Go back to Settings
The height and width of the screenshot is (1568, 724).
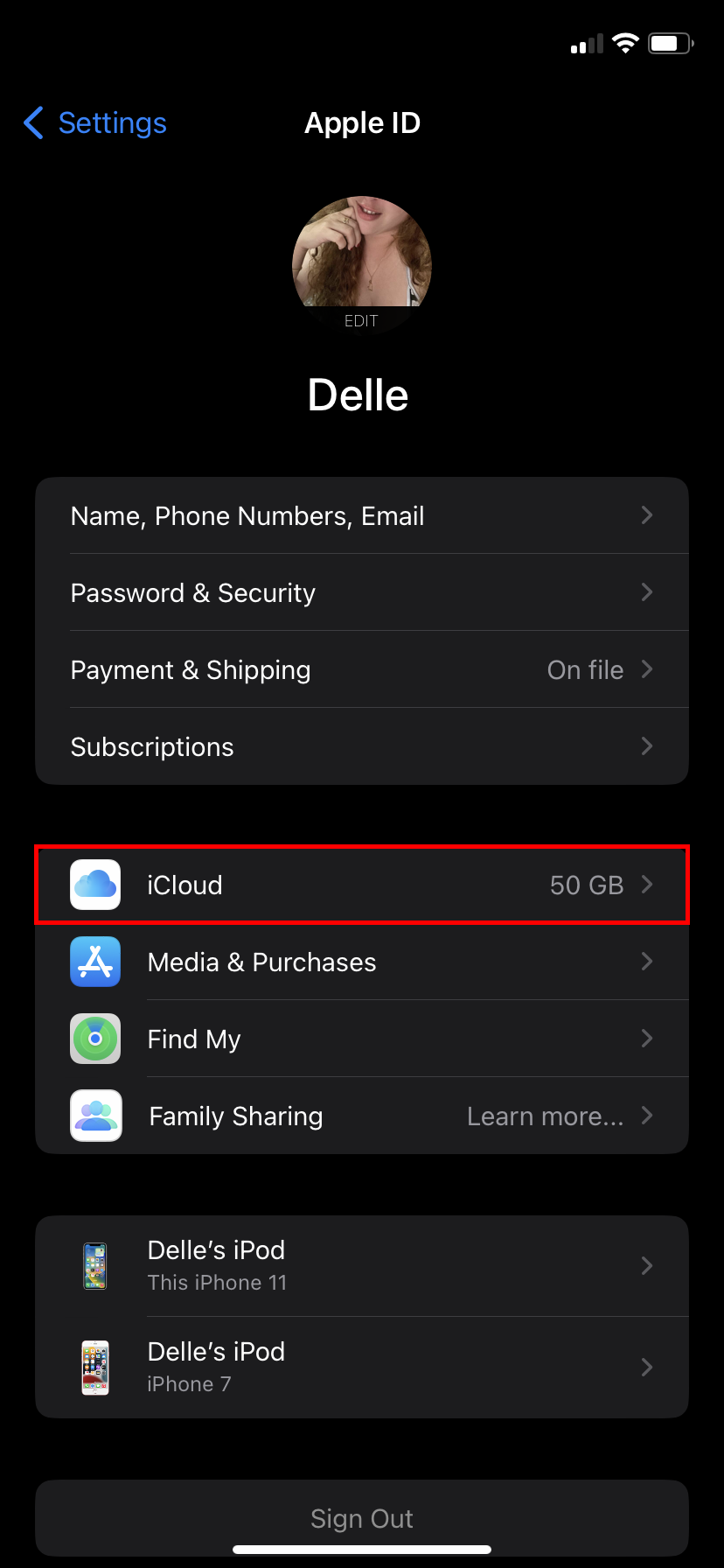click(x=96, y=123)
